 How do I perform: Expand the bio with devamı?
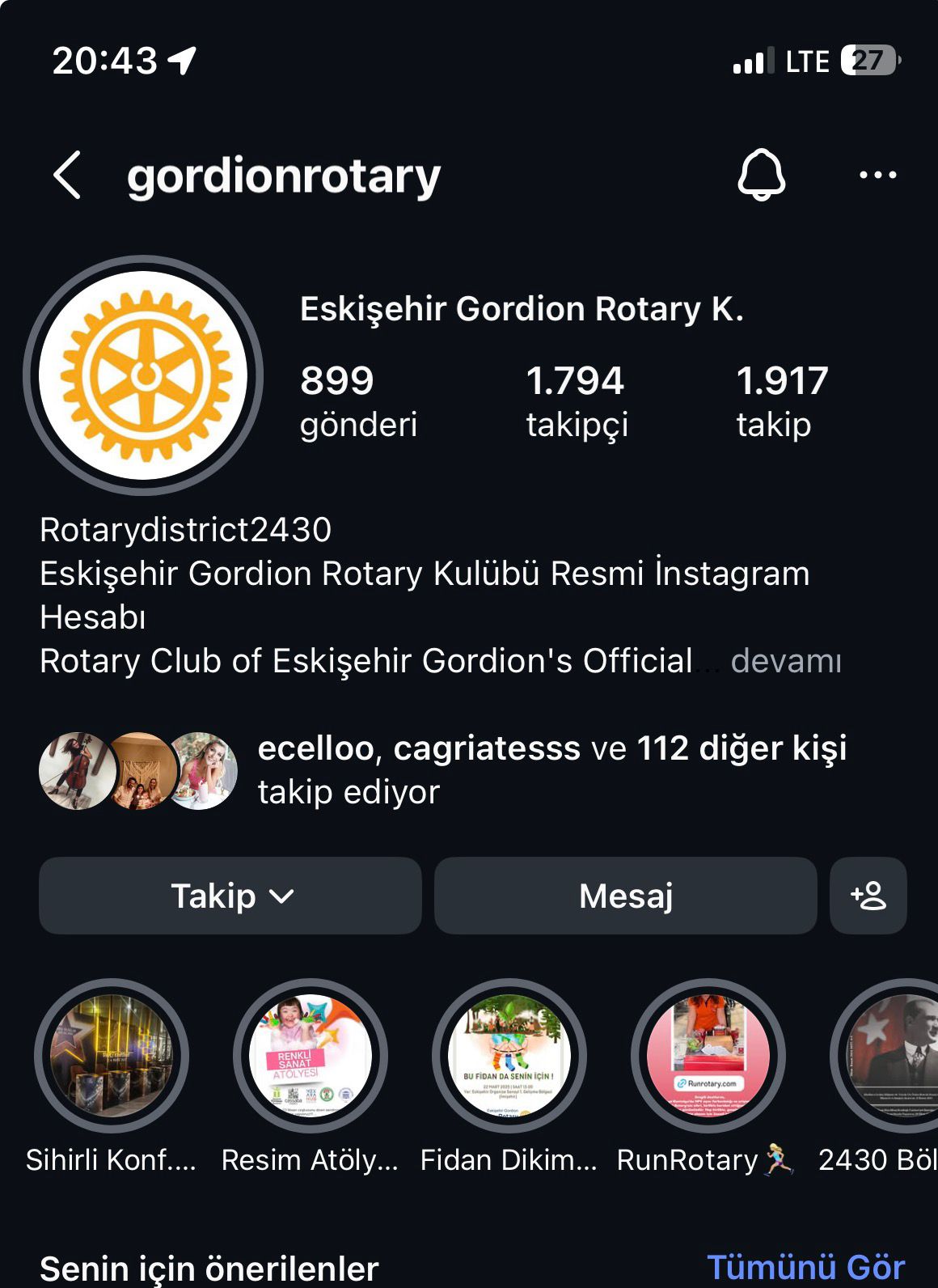(785, 661)
